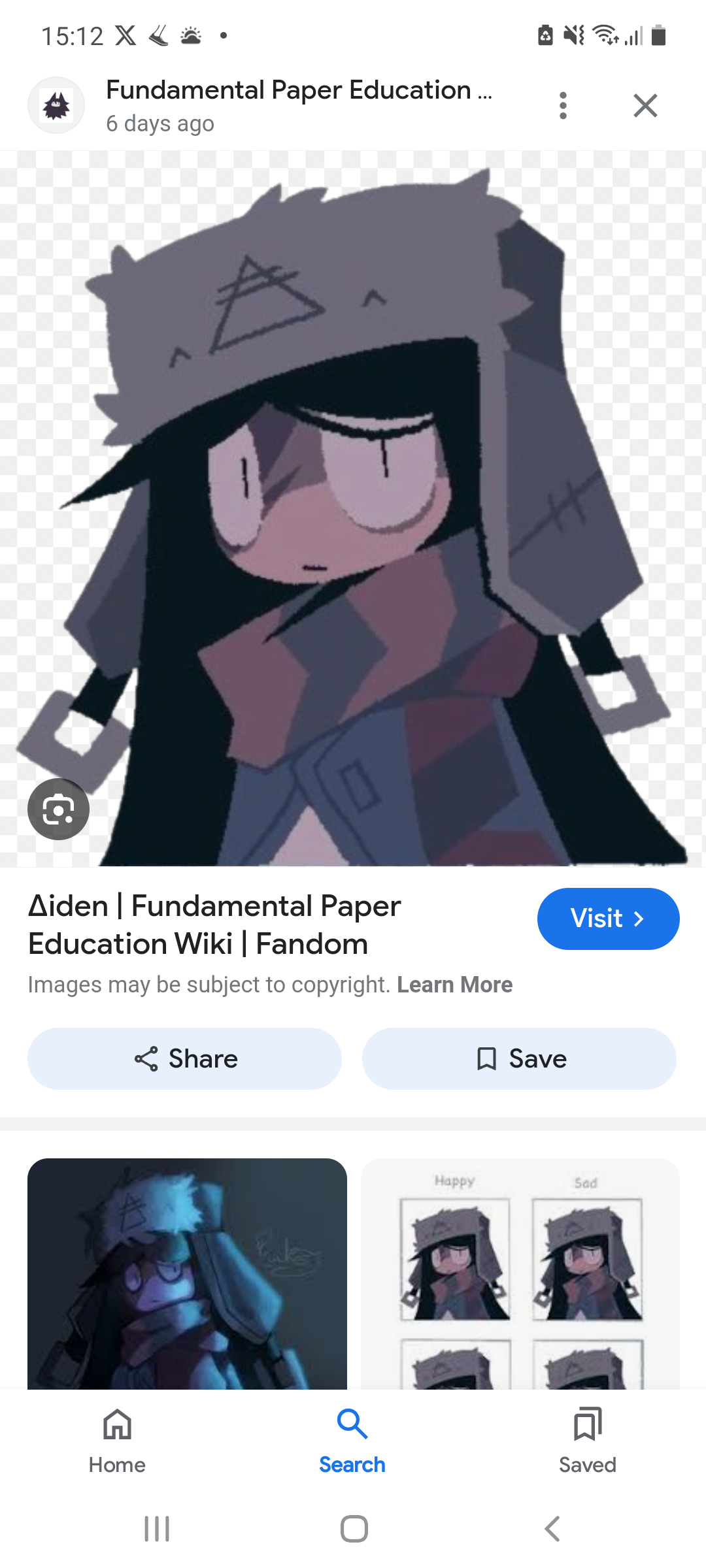
Task: Search this image with Google Lens
Action: [59, 809]
